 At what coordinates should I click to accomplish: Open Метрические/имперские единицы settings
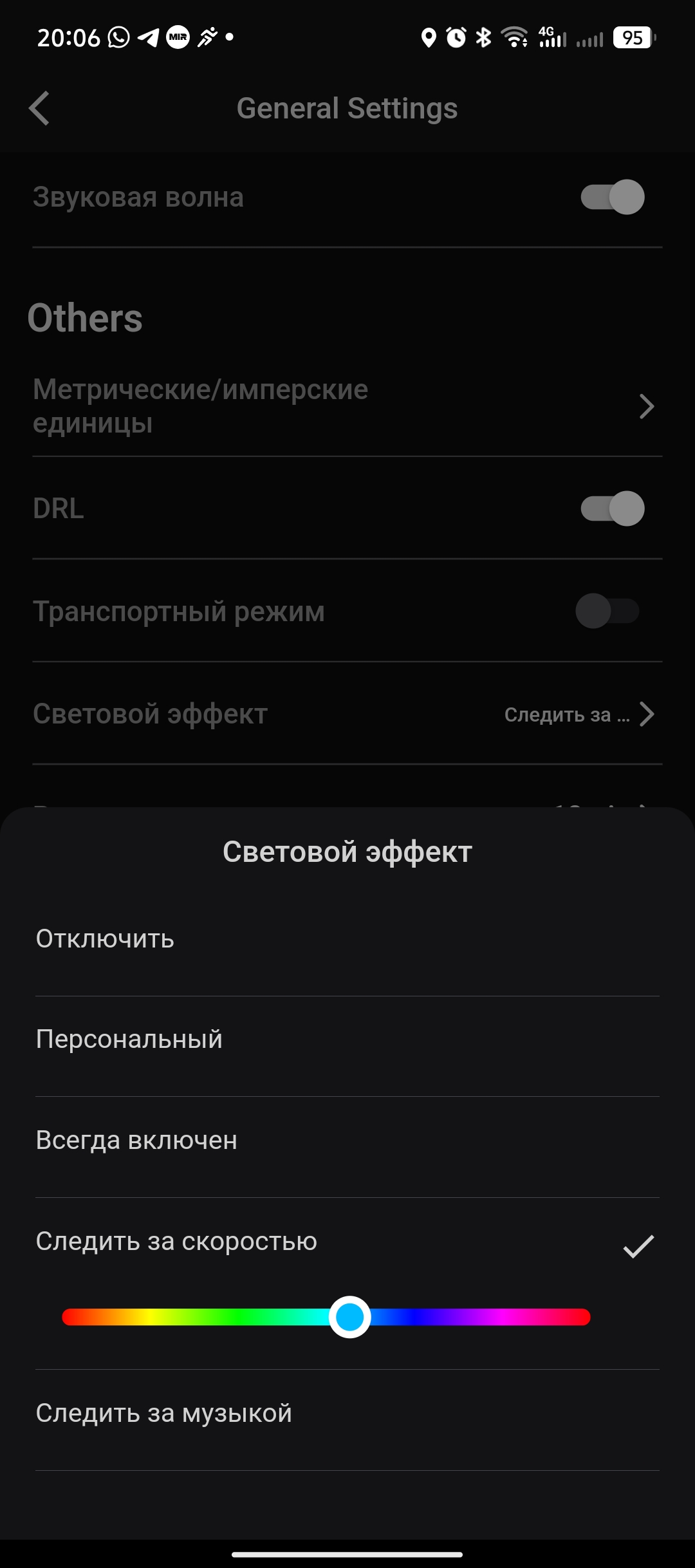(x=347, y=406)
